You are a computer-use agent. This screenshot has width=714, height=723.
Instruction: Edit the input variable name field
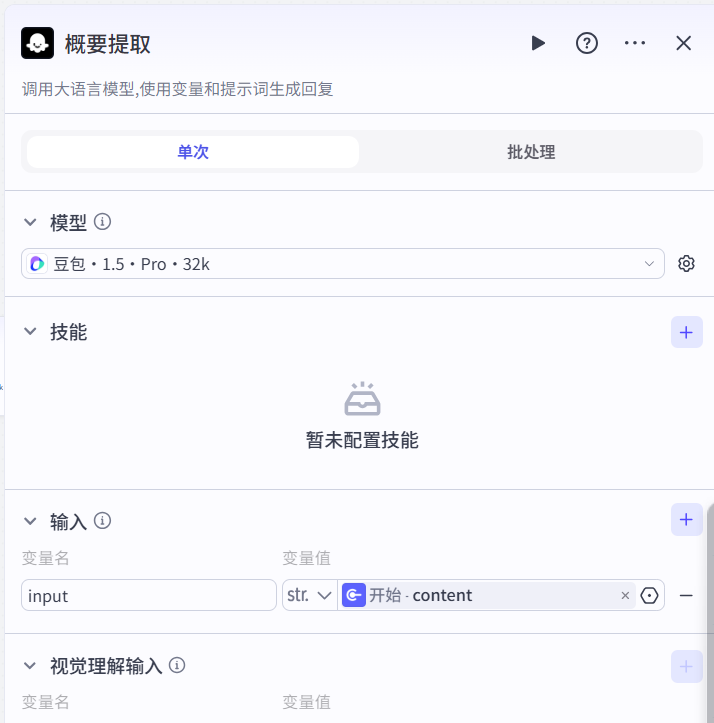pyautogui.click(x=149, y=595)
